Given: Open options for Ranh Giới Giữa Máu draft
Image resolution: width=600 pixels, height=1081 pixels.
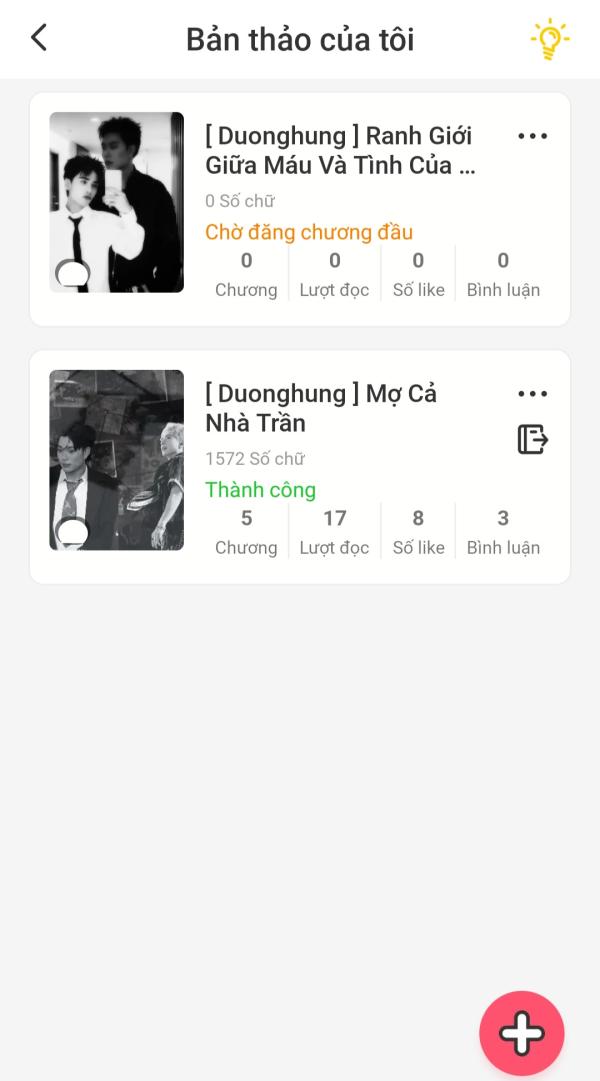Looking at the screenshot, I should tap(532, 136).
